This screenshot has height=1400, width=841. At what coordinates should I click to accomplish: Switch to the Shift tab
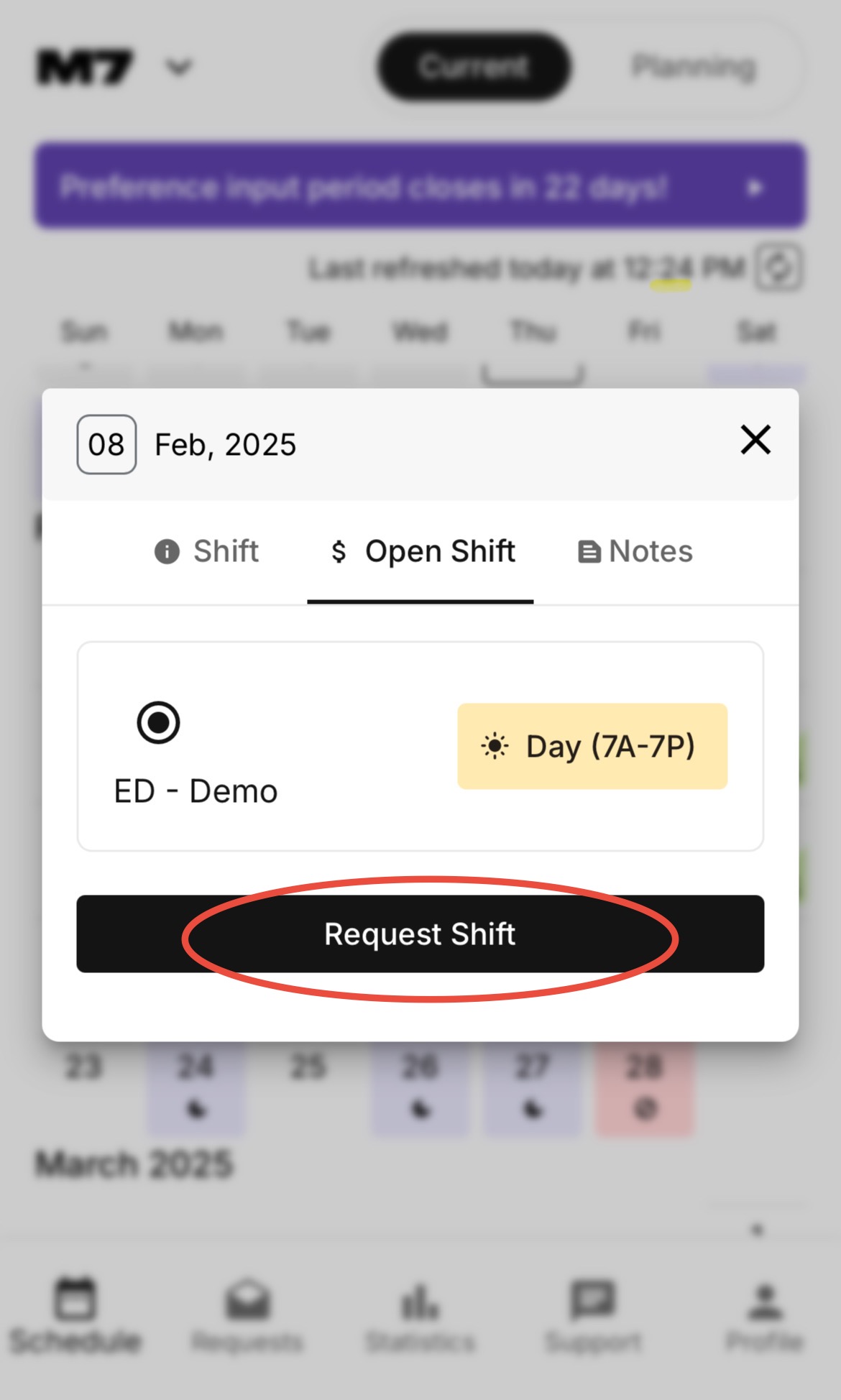click(x=207, y=552)
